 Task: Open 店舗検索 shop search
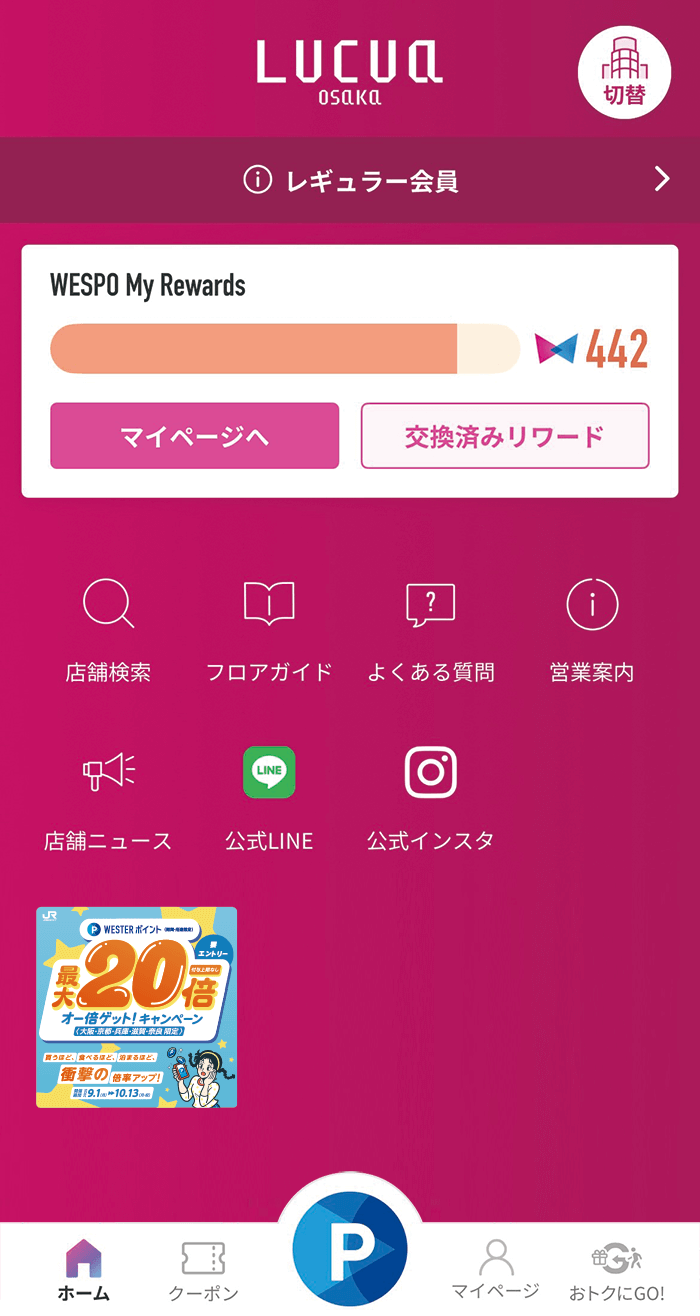(108, 628)
